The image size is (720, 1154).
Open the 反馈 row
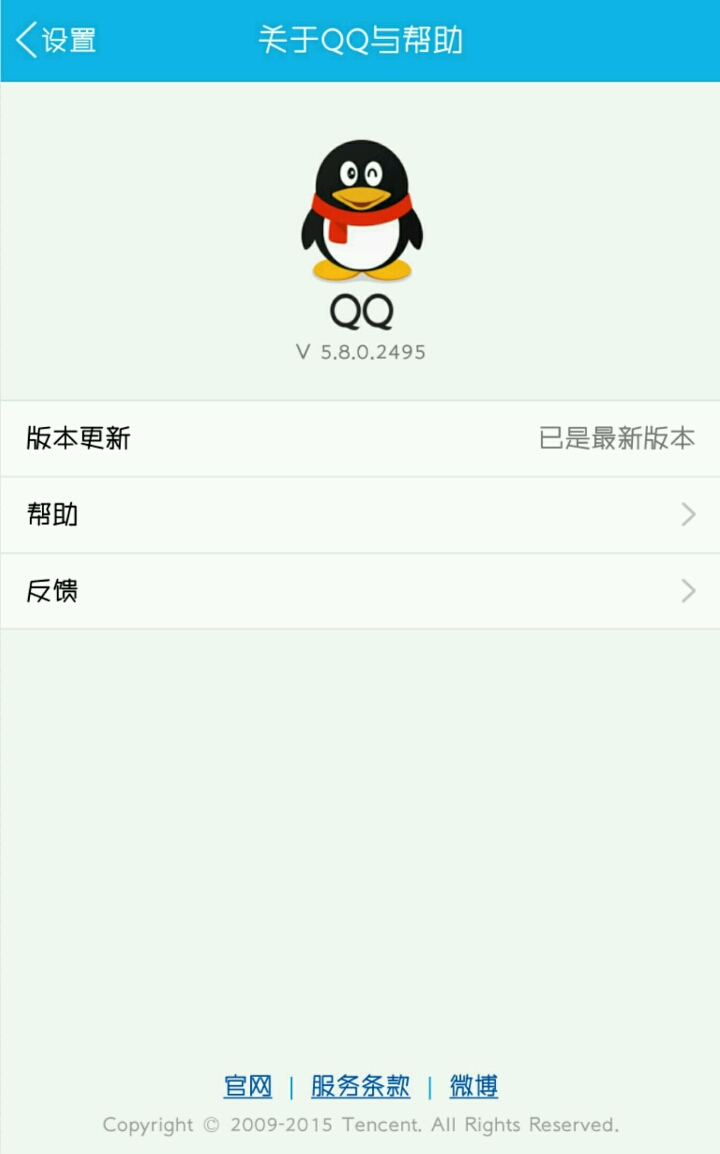coord(360,591)
